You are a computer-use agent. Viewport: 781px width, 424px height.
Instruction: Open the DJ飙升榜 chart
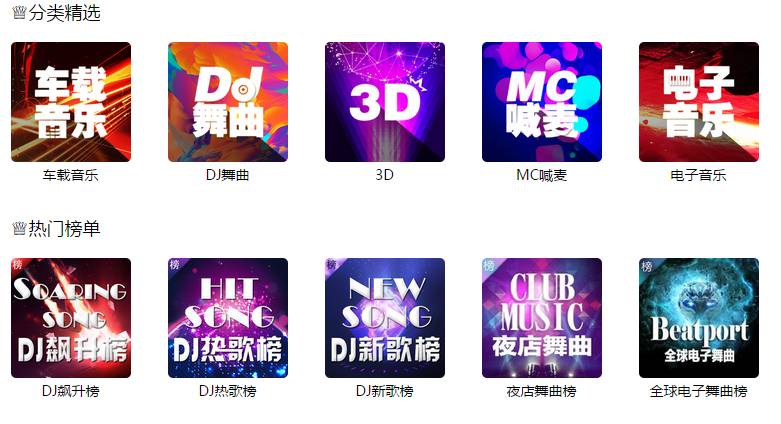71,318
